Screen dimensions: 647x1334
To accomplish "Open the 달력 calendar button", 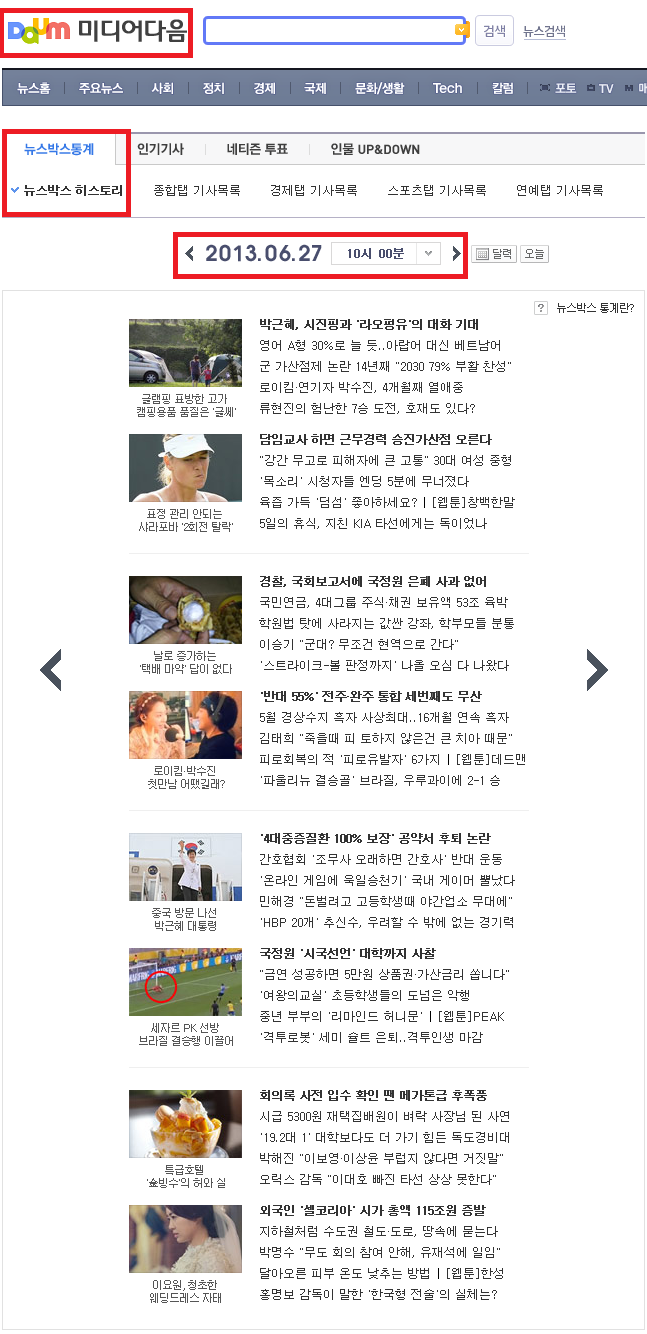I will pyautogui.click(x=494, y=254).
